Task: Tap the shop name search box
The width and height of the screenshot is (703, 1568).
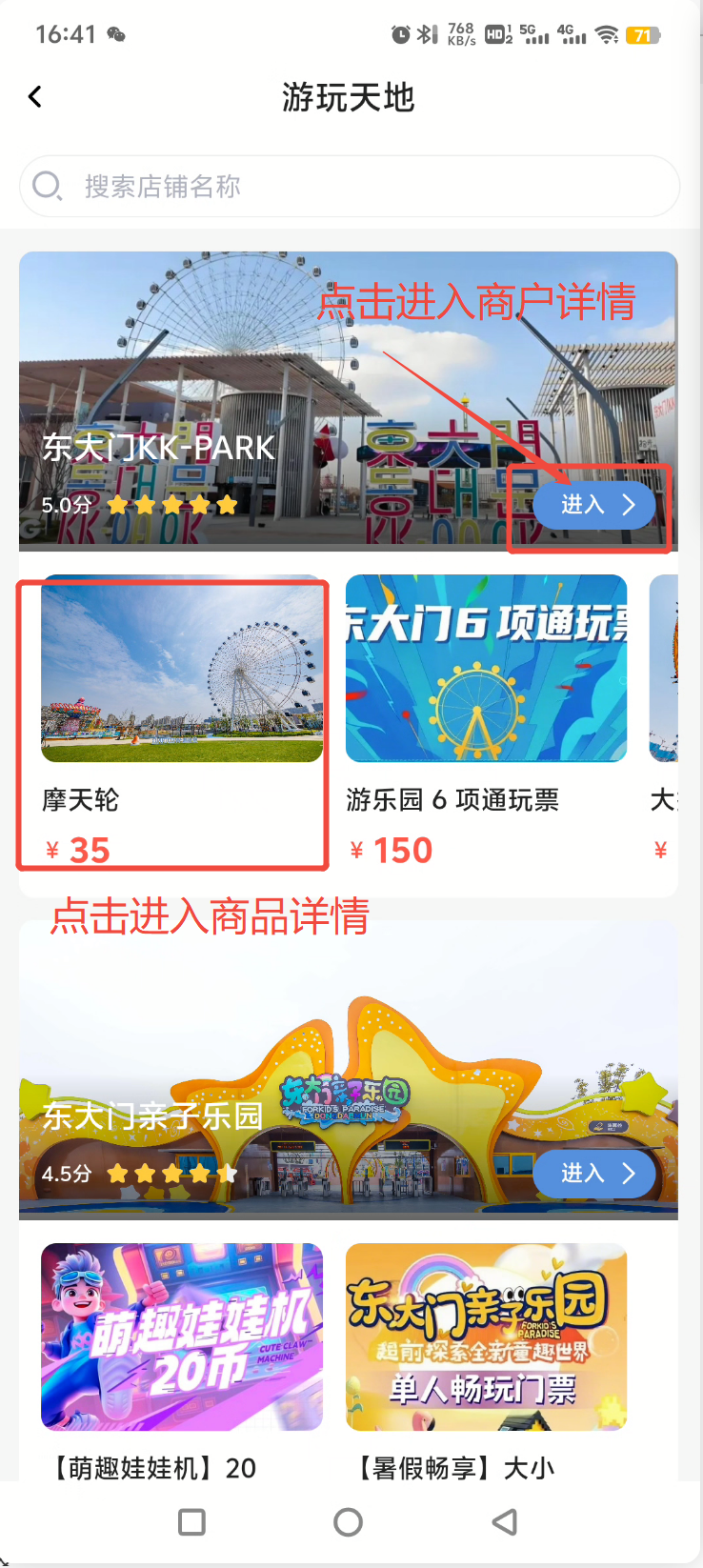Action: tap(350, 187)
